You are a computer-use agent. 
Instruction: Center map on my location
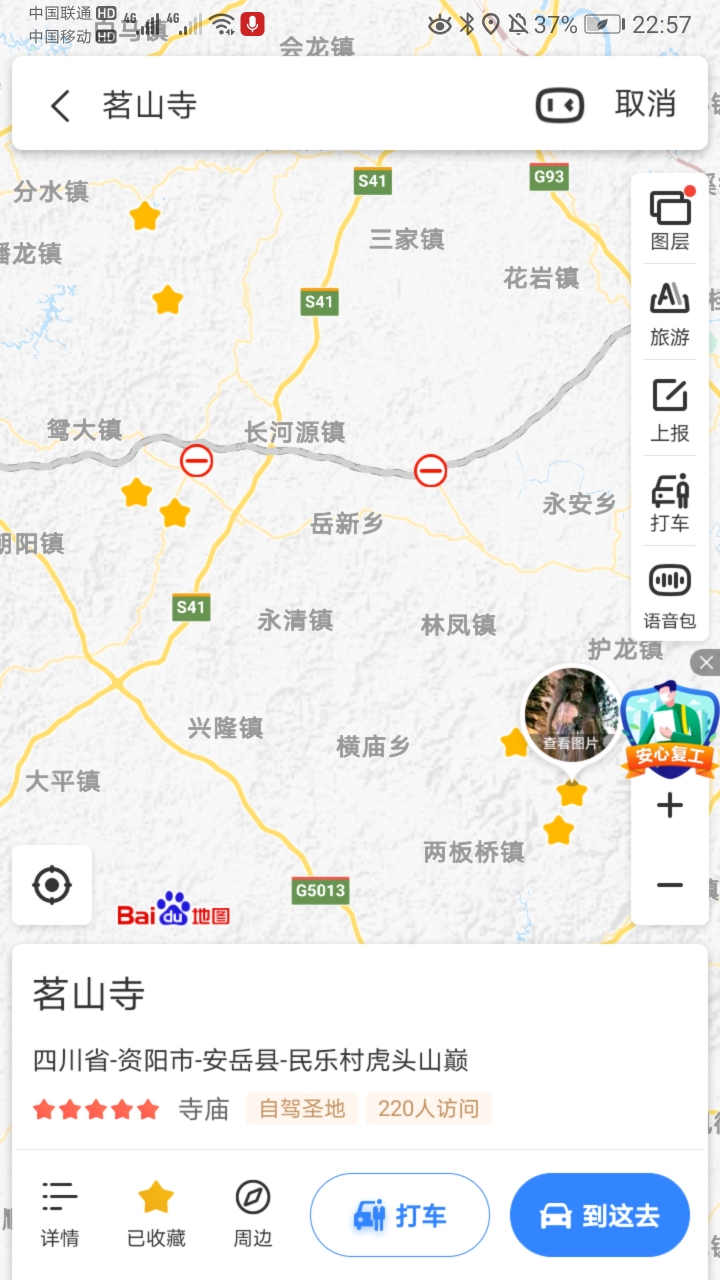[x=52, y=885]
